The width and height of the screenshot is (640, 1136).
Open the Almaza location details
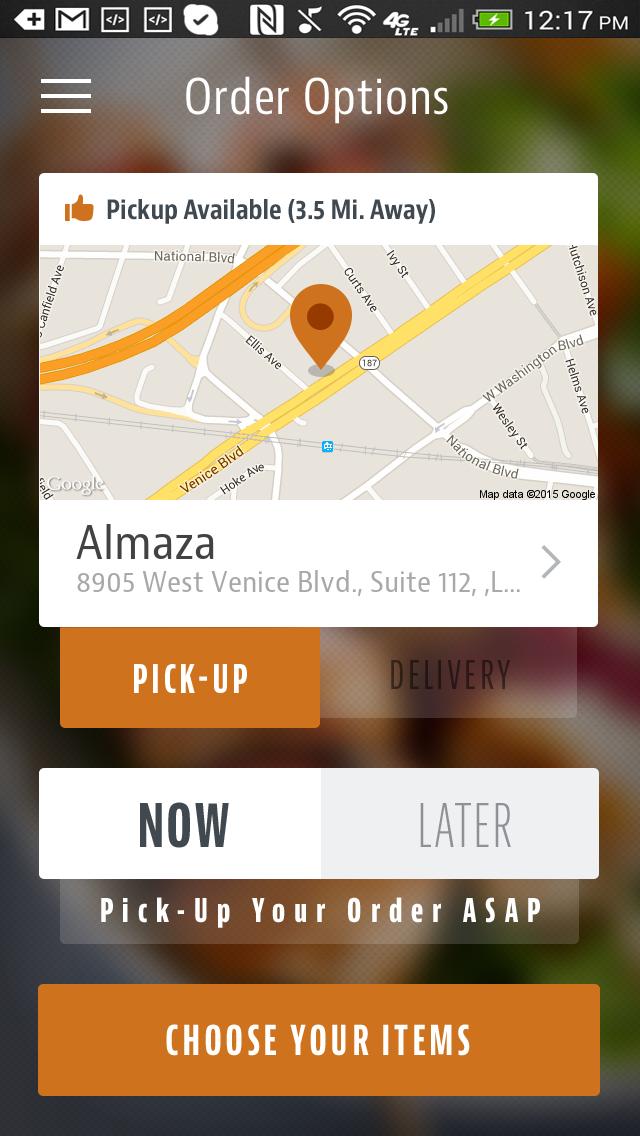click(318, 562)
